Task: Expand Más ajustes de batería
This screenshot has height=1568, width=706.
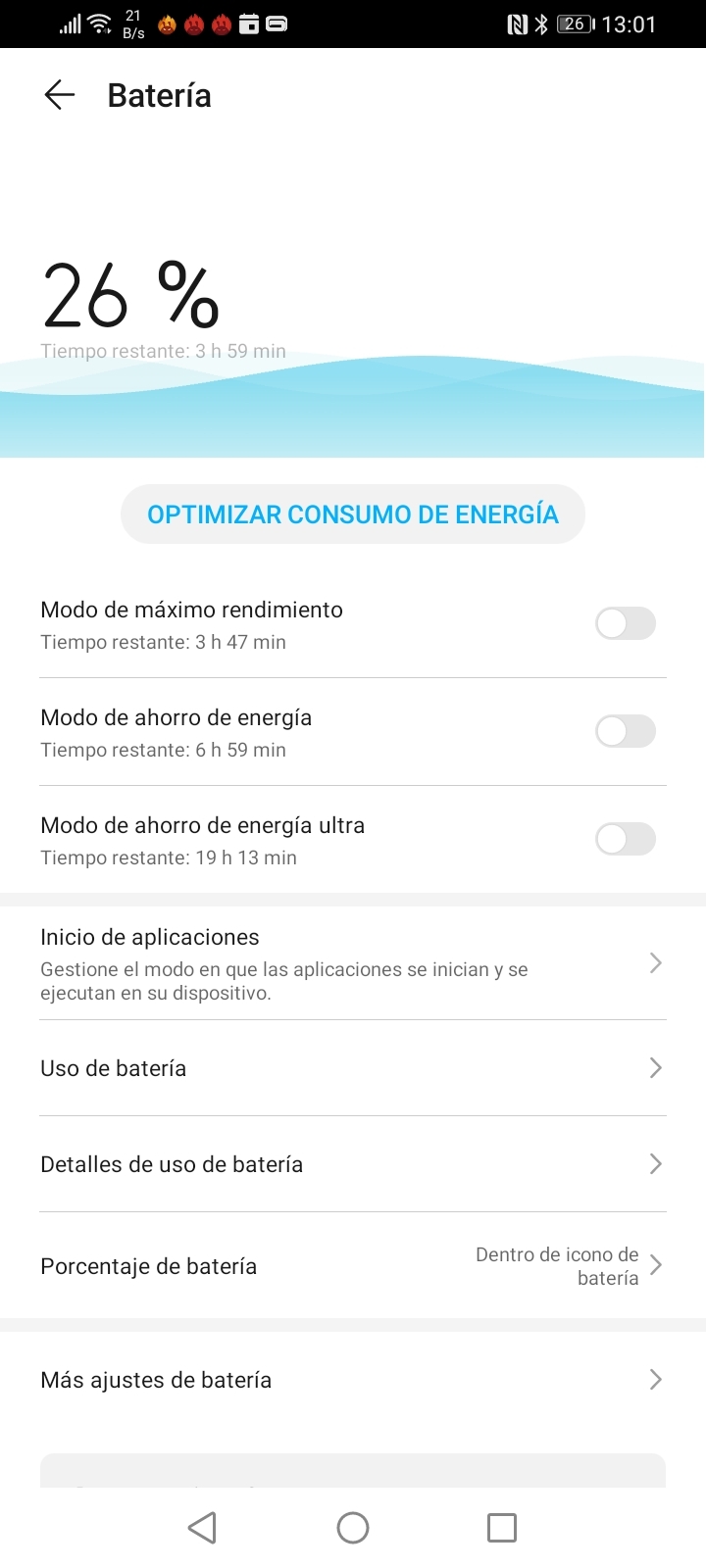Action: 655,1379
